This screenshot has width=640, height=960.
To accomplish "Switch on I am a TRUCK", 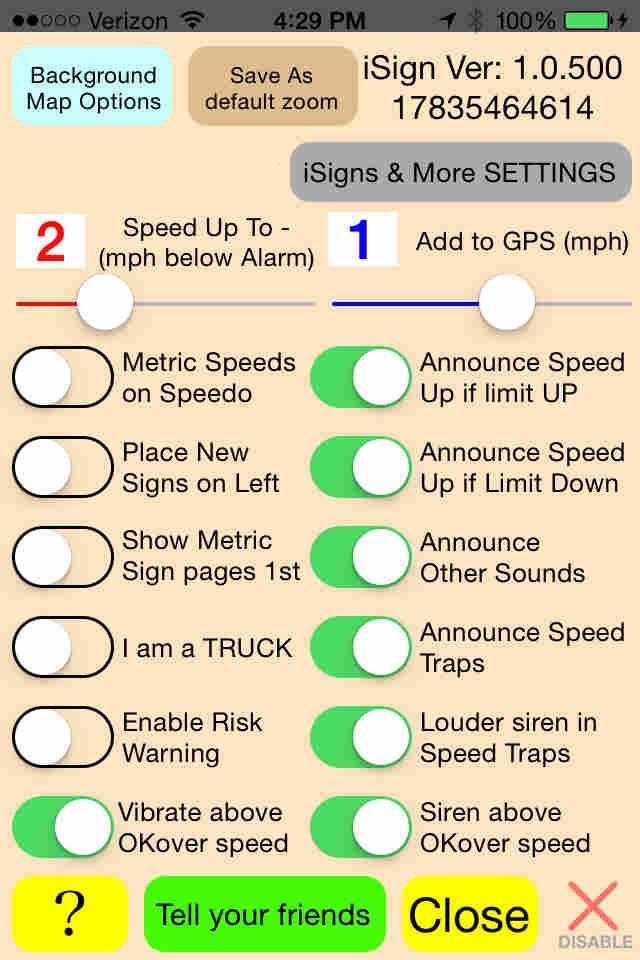I will coord(62,647).
